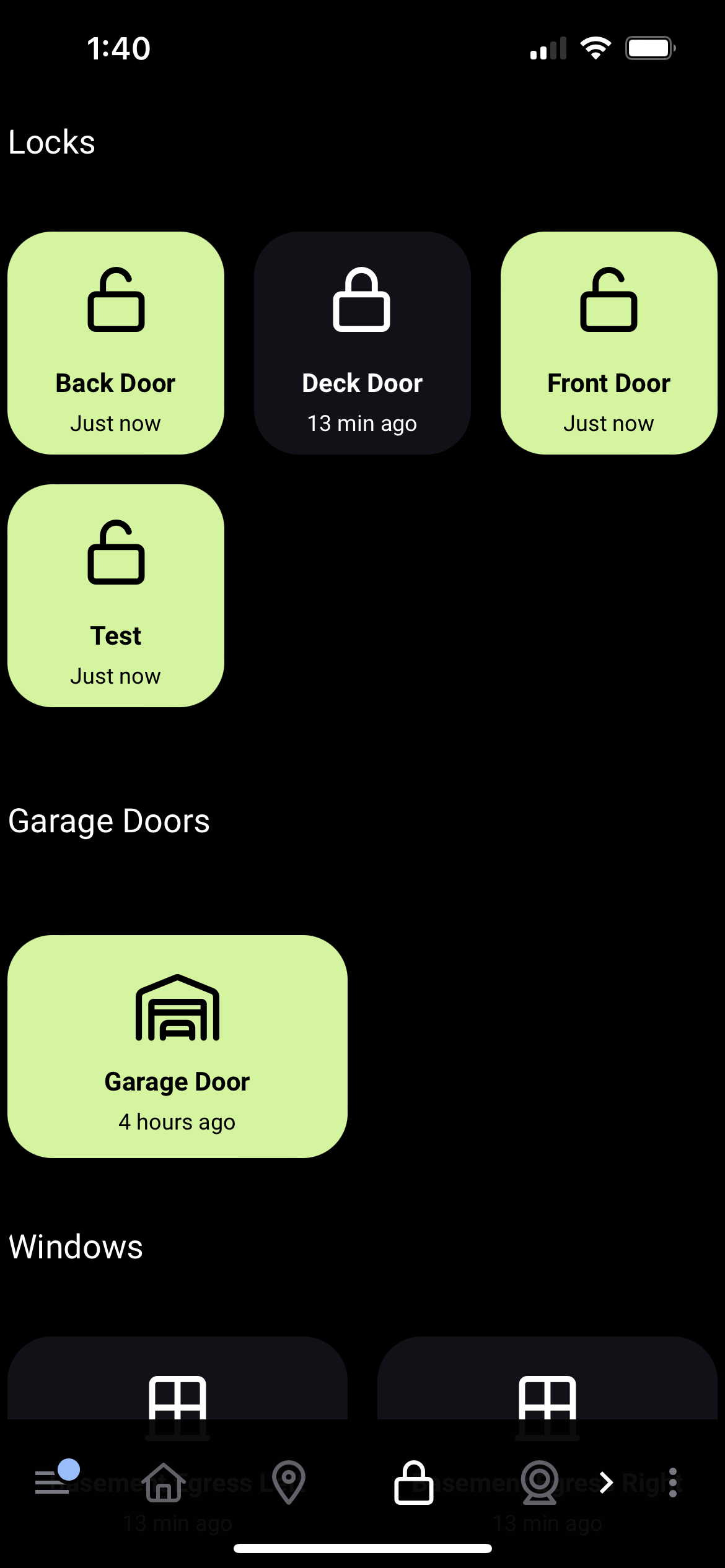Viewport: 725px width, 1568px height.
Task: Toggle the Front Door lock
Action: pyautogui.click(x=609, y=343)
